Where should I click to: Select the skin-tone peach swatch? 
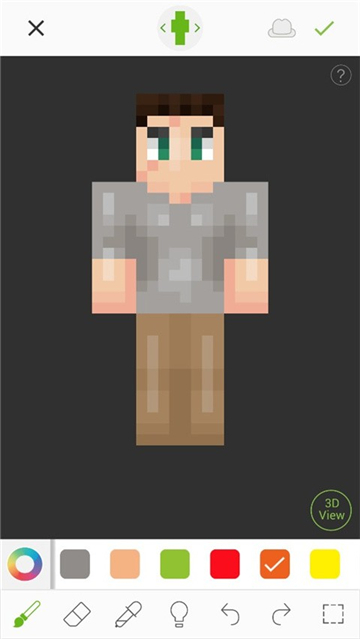click(125, 564)
